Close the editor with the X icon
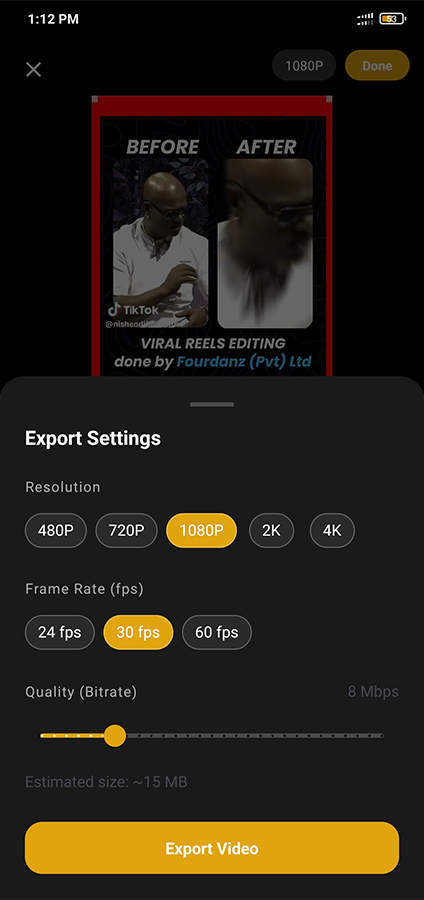 [x=34, y=69]
